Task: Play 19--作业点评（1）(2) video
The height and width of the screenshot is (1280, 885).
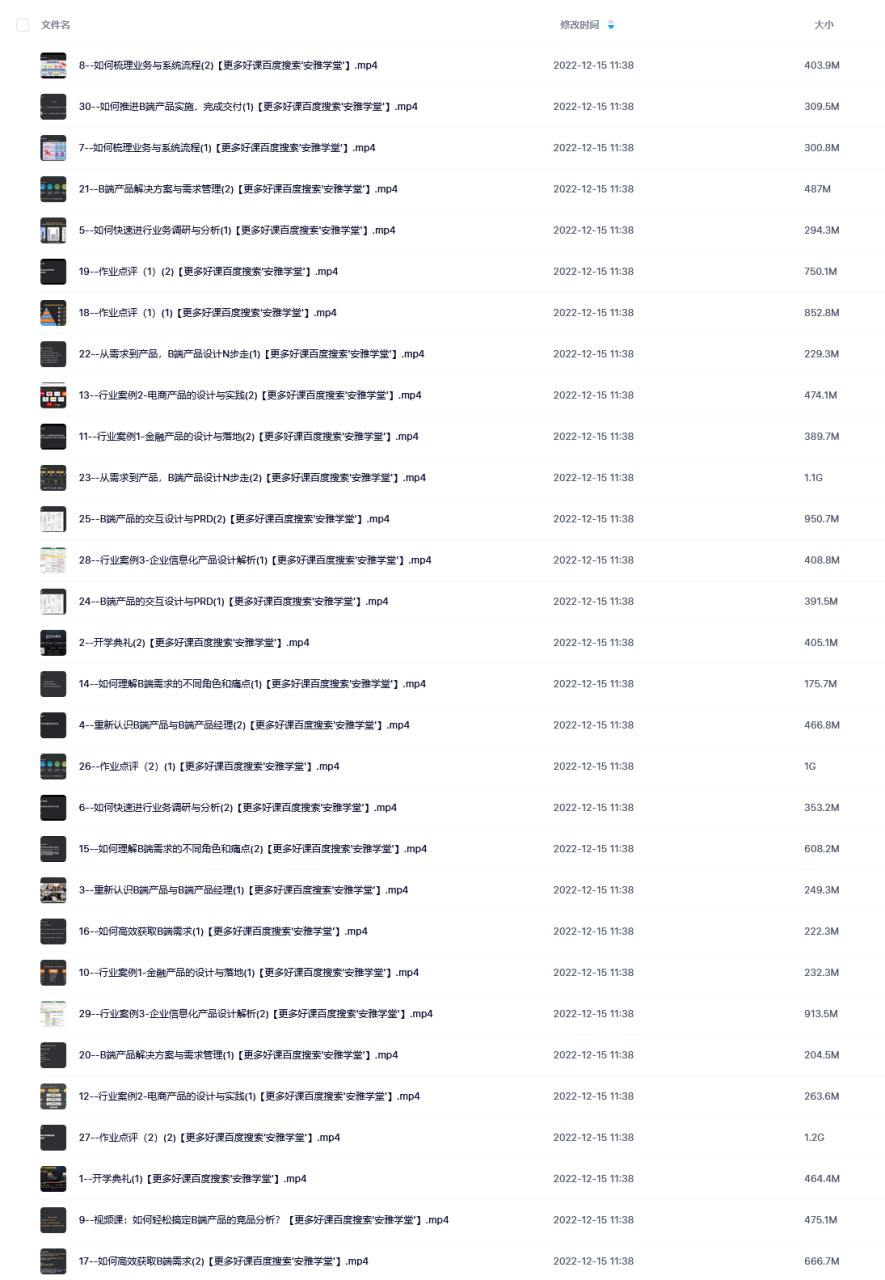Action: pyautogui.click(x=208, y=271)
